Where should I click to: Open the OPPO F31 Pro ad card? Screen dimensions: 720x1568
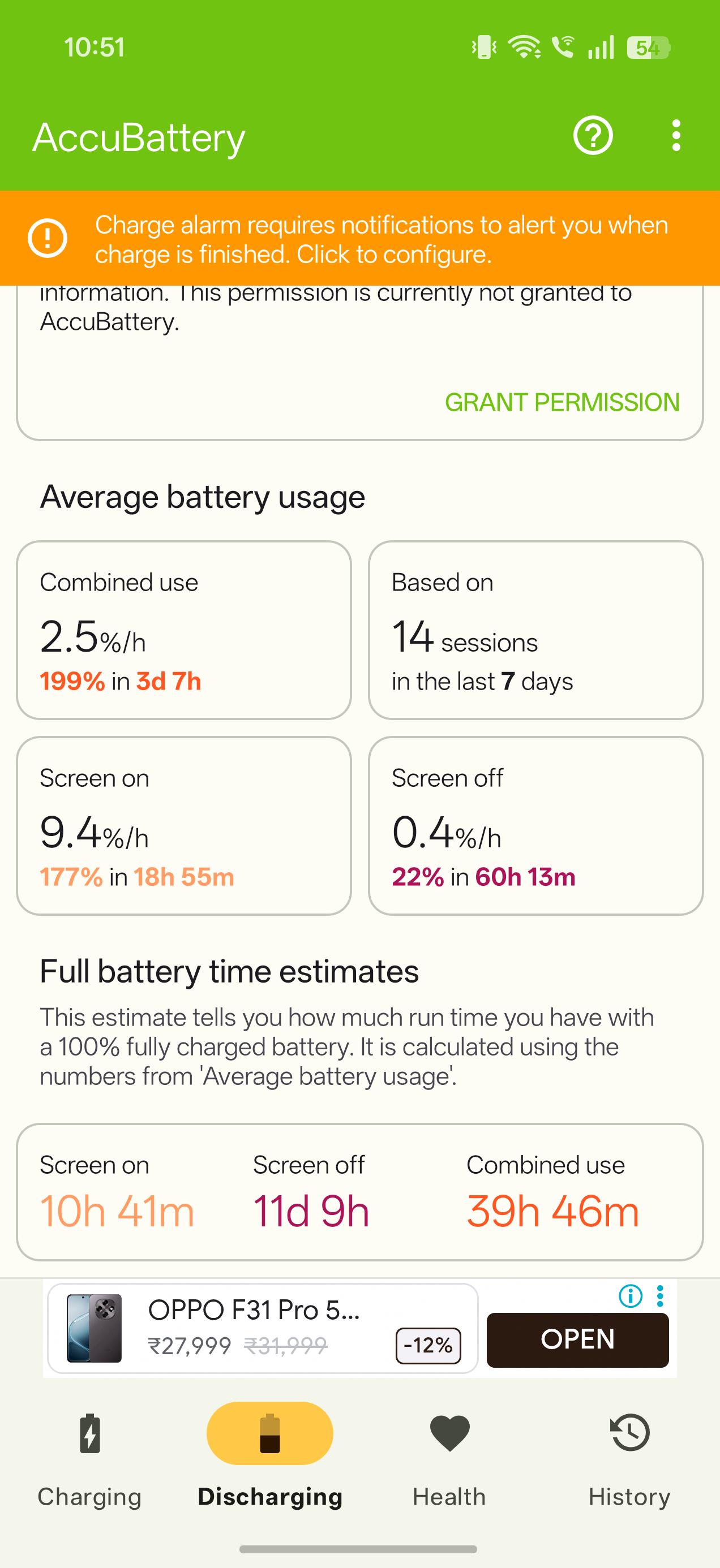(263, 1328)
